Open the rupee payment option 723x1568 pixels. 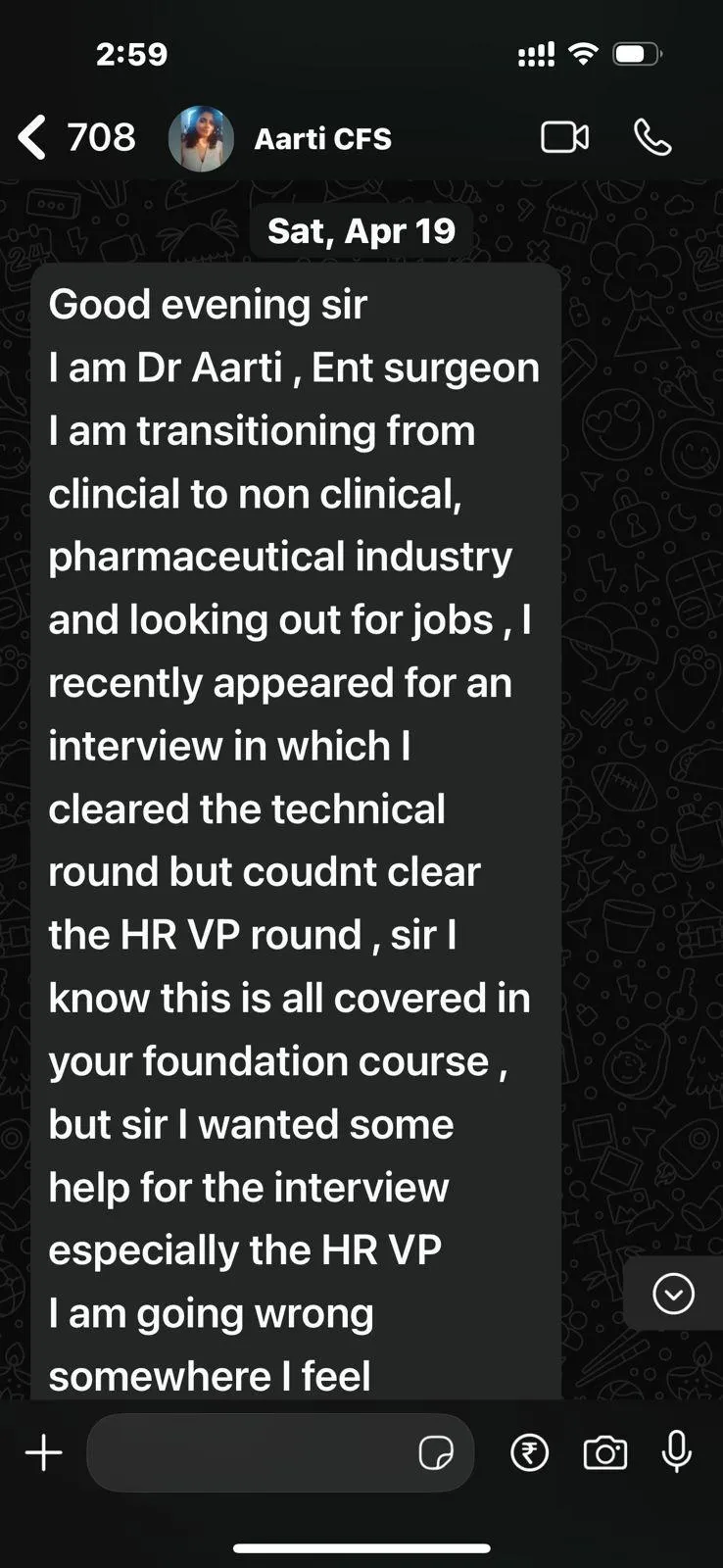tap(529, 1452)
